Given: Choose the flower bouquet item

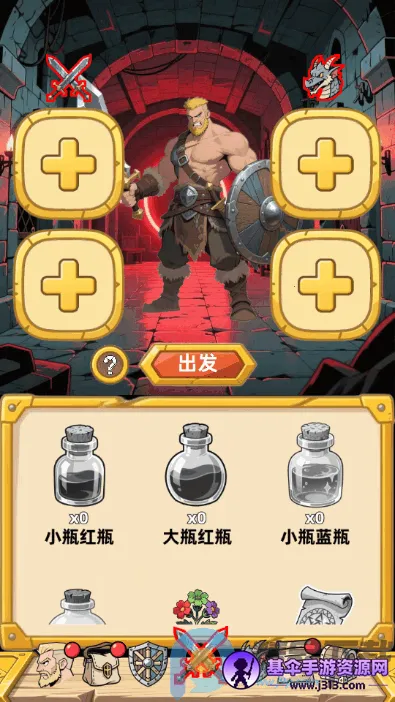Looking at the screenshot, I should 196,607.
